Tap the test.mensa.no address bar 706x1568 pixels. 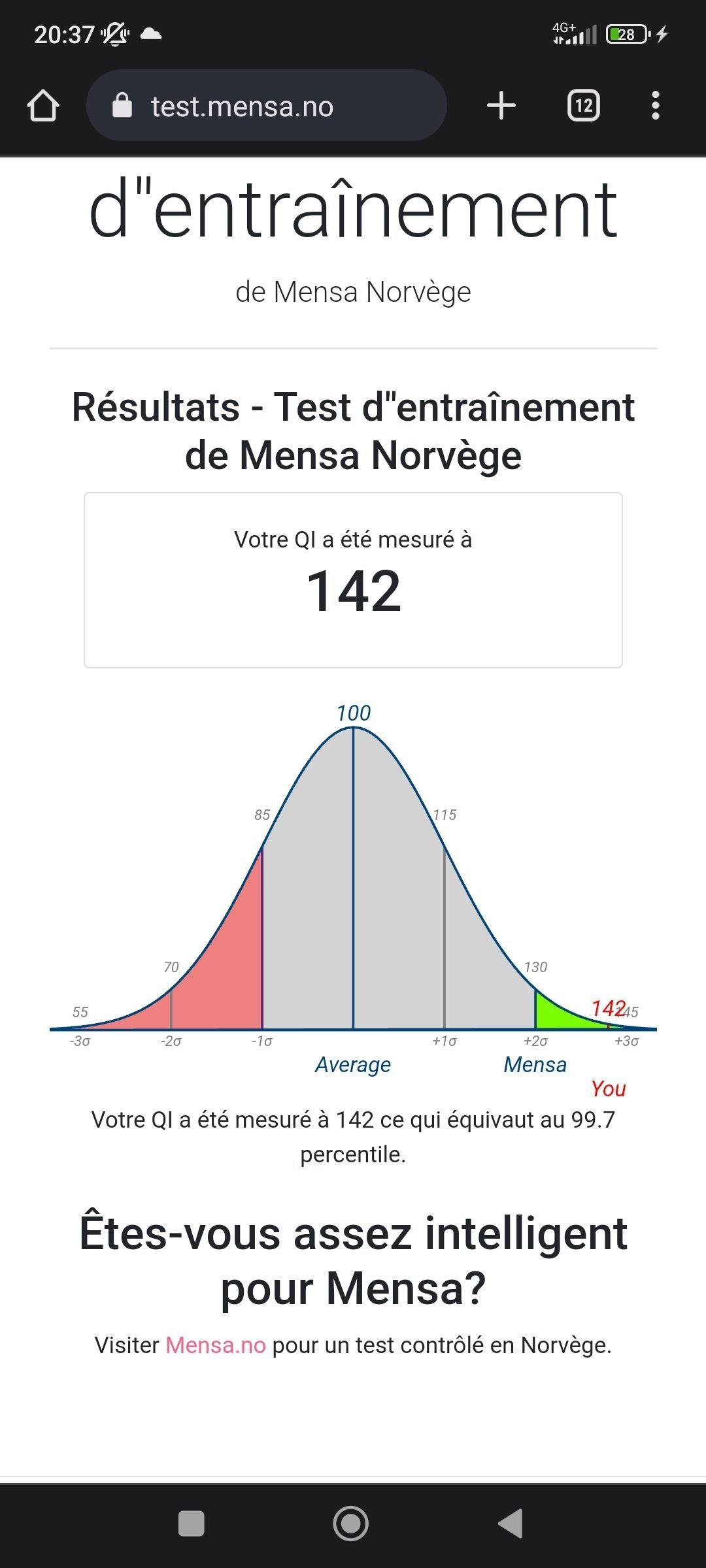click(267, 106)
